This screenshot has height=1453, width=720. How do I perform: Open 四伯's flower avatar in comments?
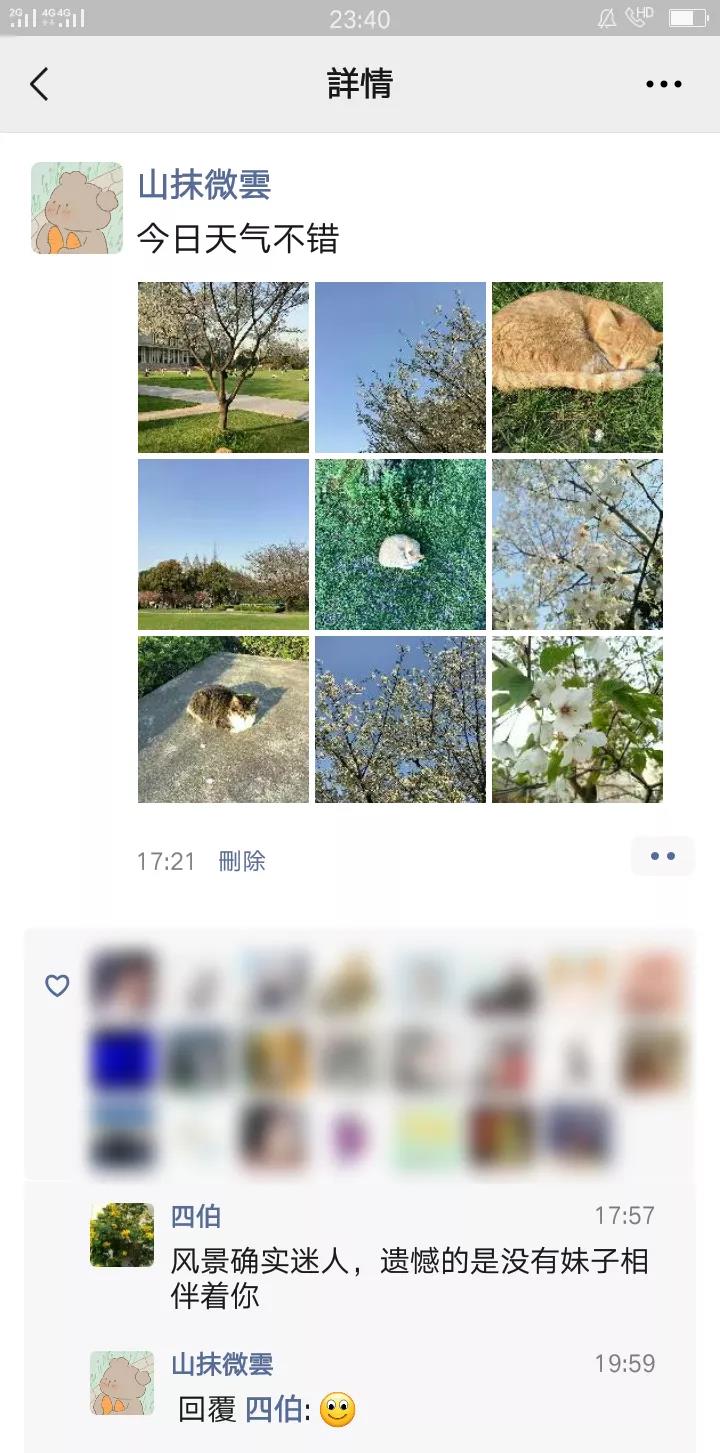click(x=122, y=1235)
